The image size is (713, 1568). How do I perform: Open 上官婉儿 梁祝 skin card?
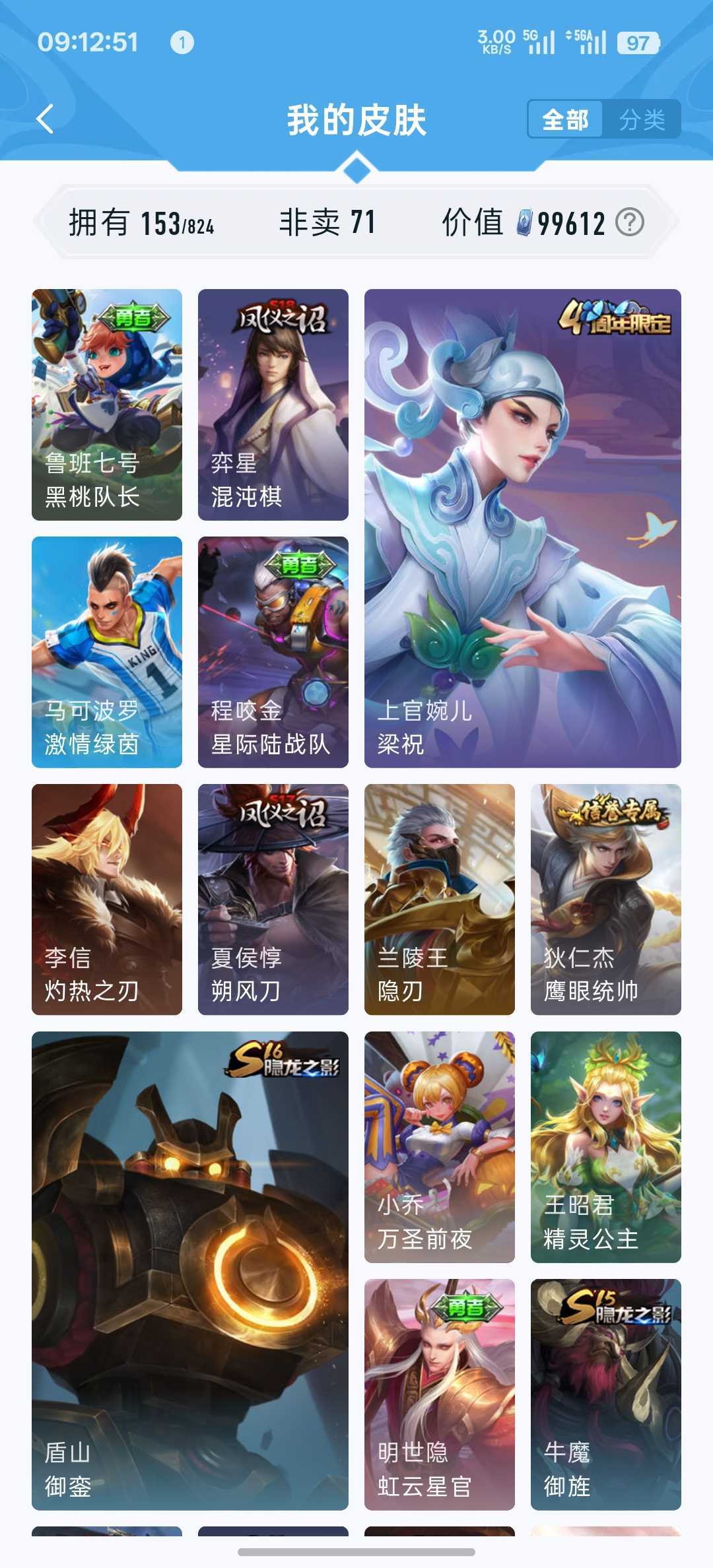(x=523, y=528)
